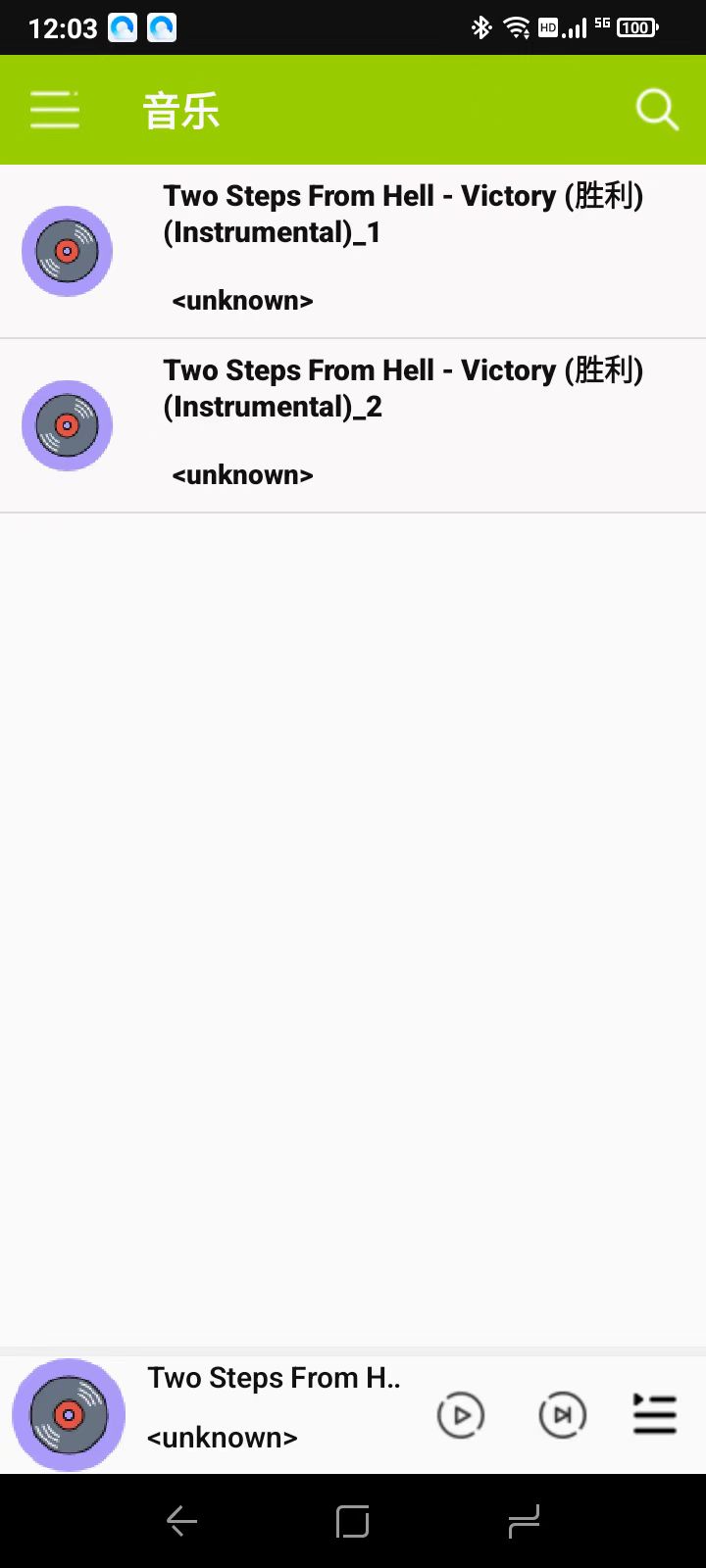Start playback in the mini player

[460, 1415]
